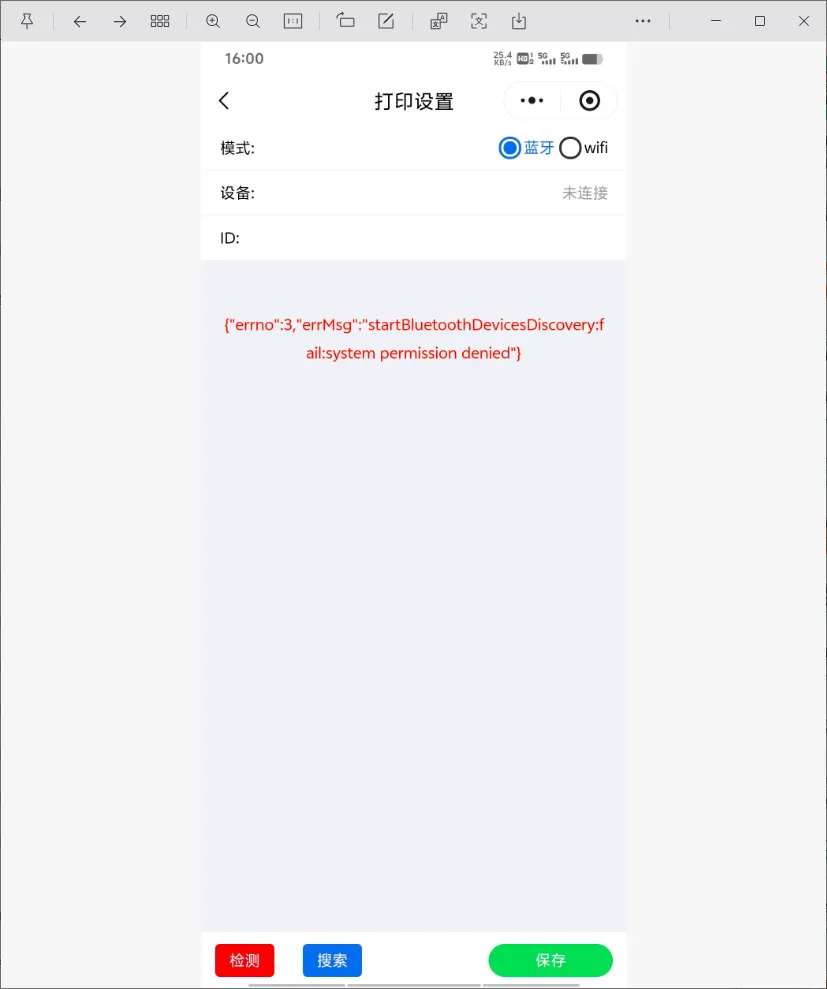Open the more options menu
This screenshot has height=989, width=827.
643,21
